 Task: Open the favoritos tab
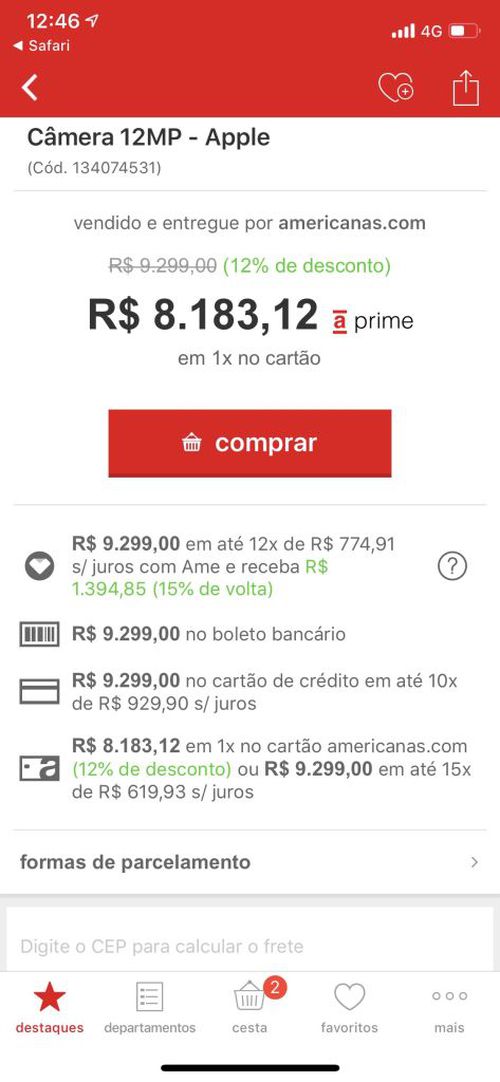pos(350,1007)
